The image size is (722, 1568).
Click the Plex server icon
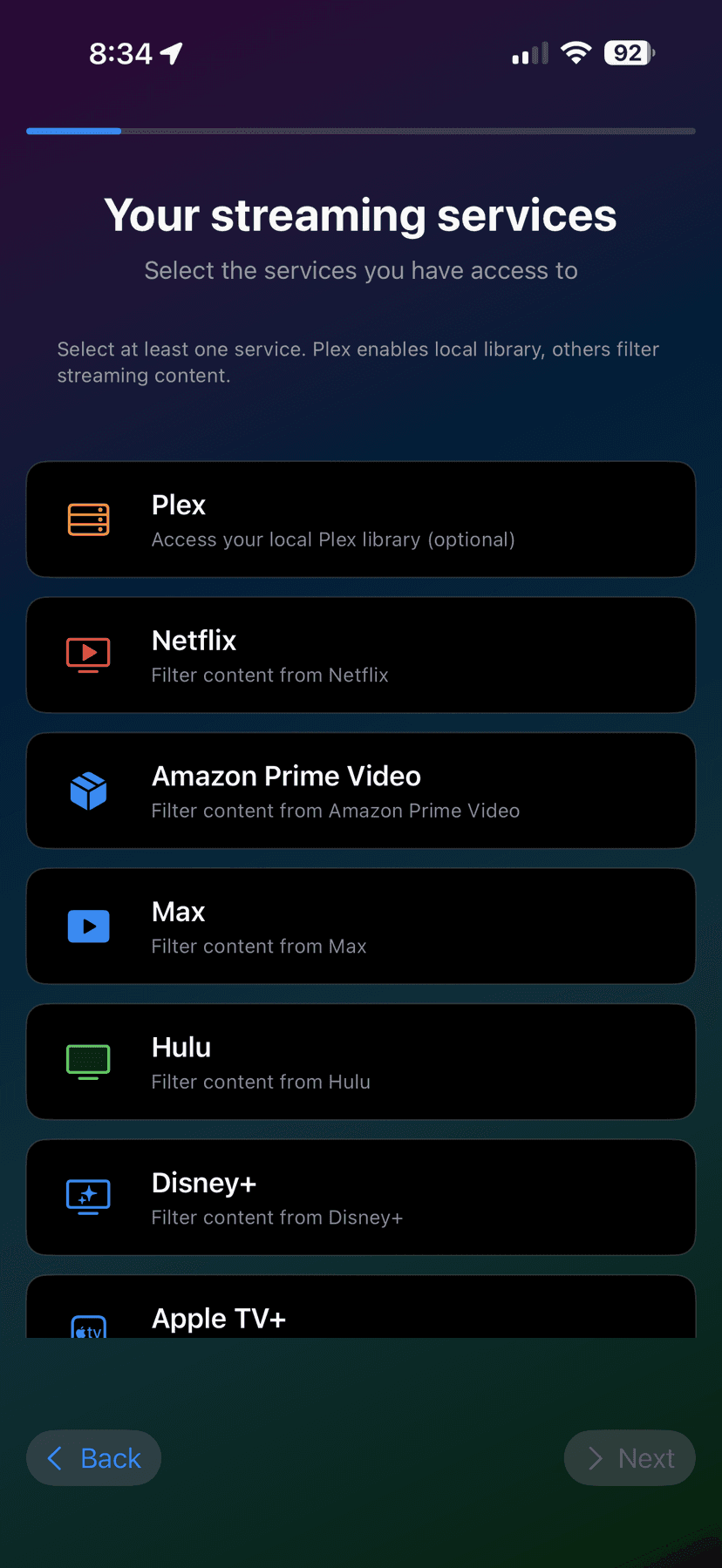[x=88, y=519]
